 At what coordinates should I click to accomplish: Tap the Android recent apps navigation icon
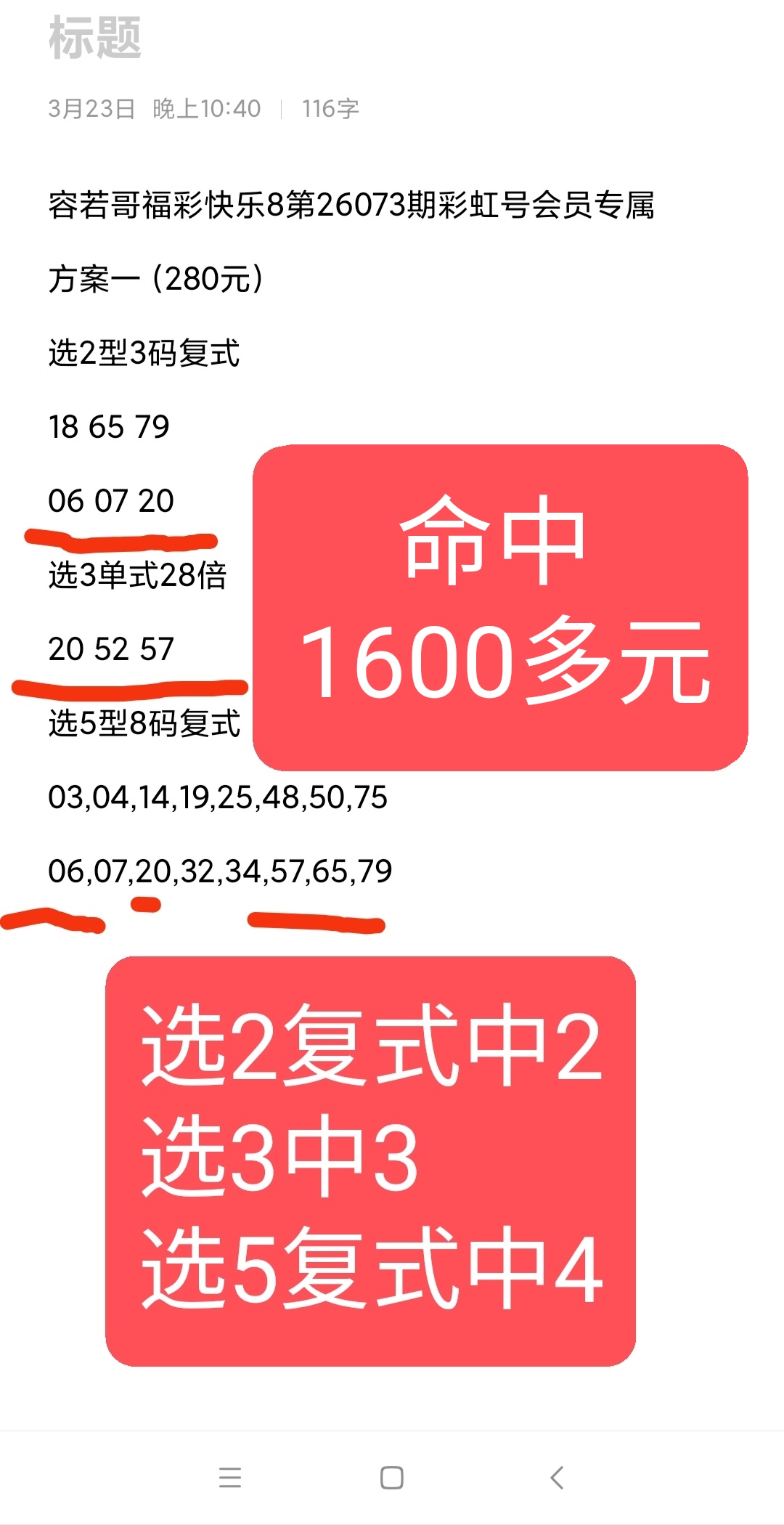point(229,1478)
